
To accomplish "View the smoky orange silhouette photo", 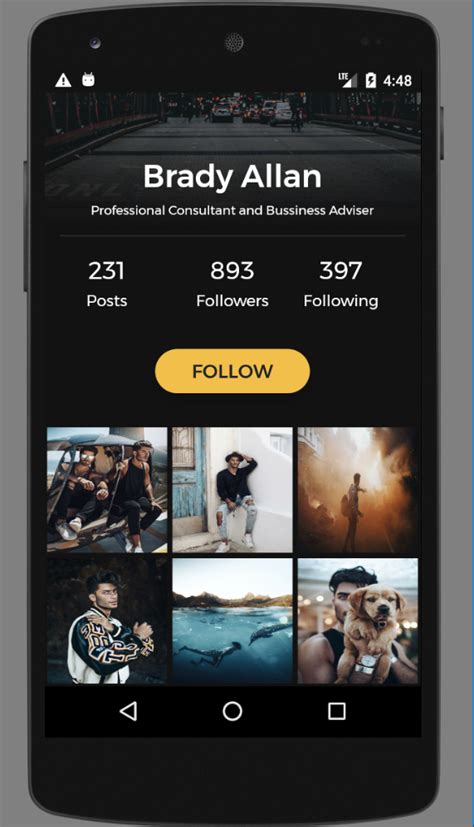I will [358, 489].
